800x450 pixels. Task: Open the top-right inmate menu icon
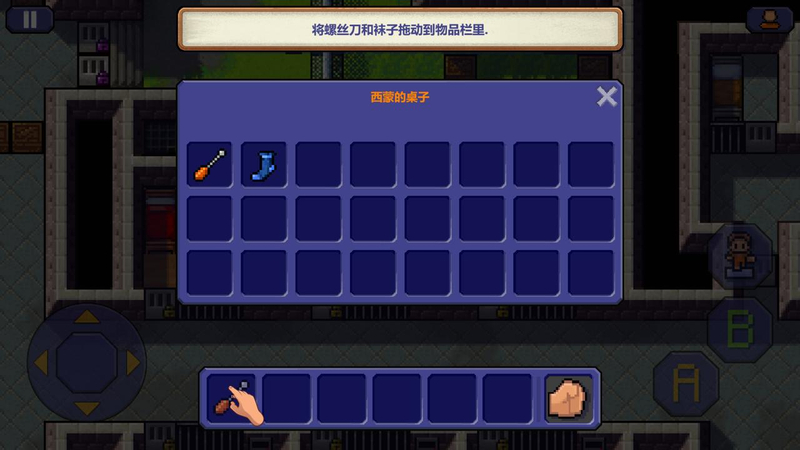click(x=768, y=18)
